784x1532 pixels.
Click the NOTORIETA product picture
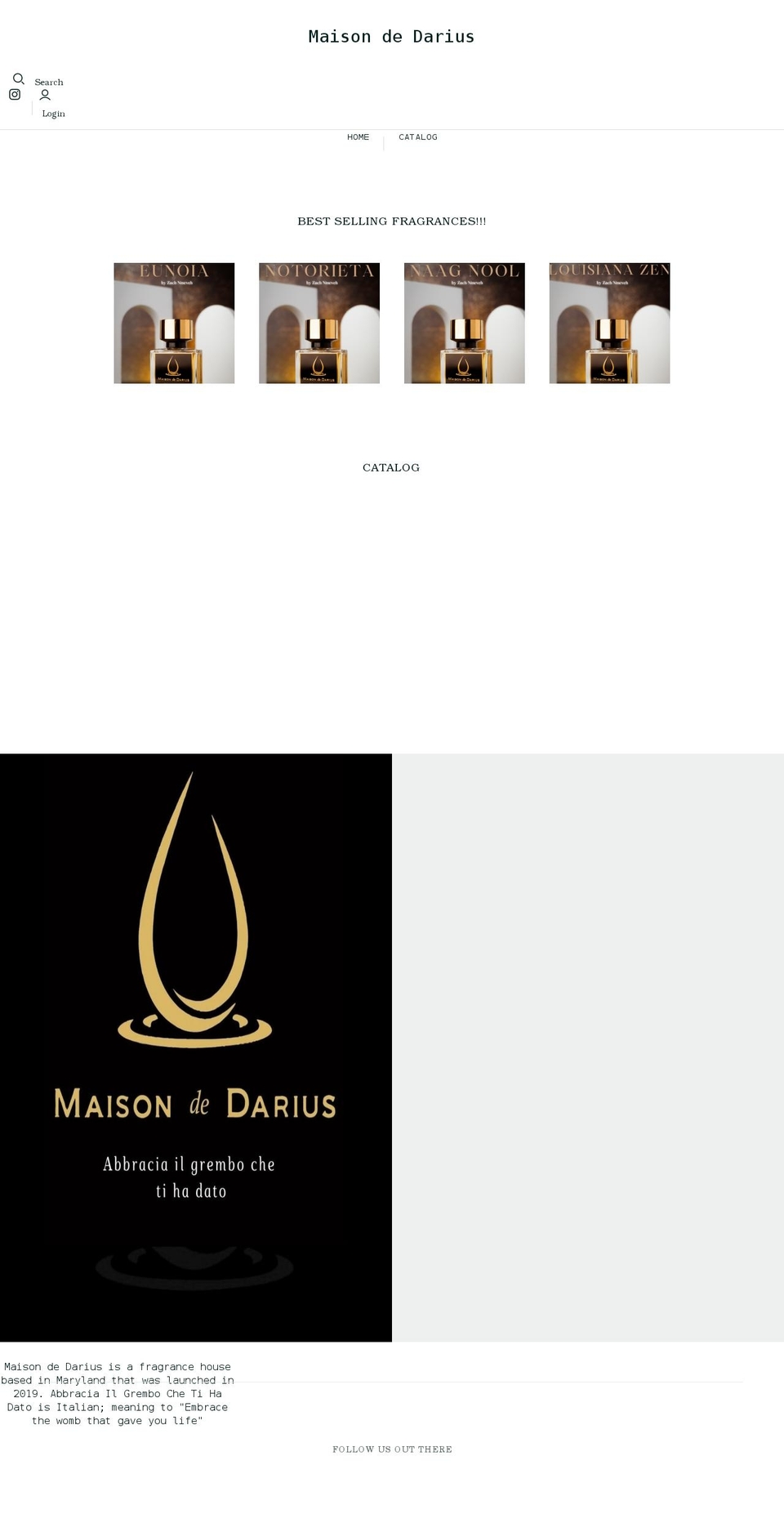click(x=319, y=323)
